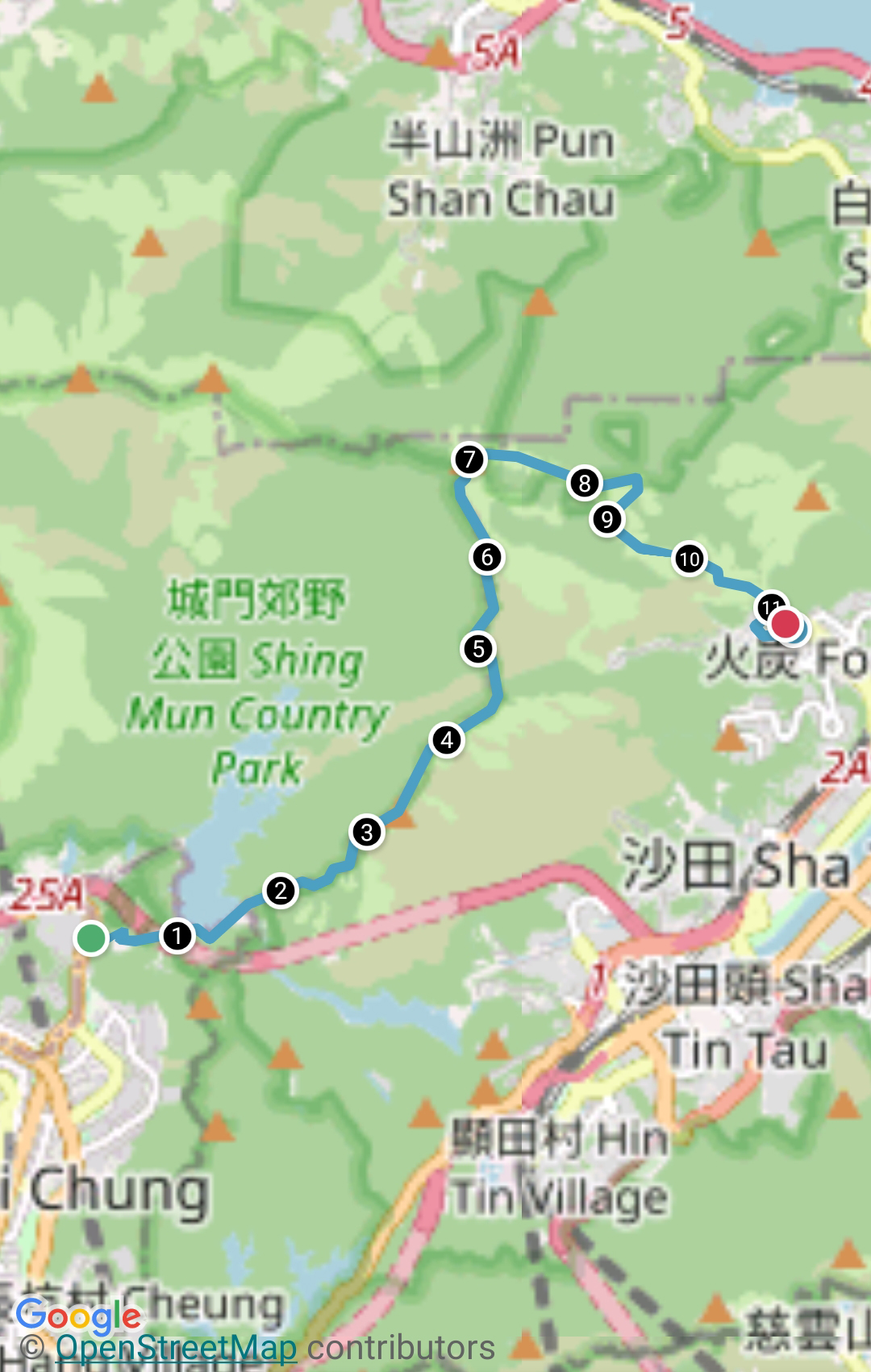871x1372 pixels.
Task: Select waypoint marker 2 on route
Action: pyautogui.click(x=281, y=891)
